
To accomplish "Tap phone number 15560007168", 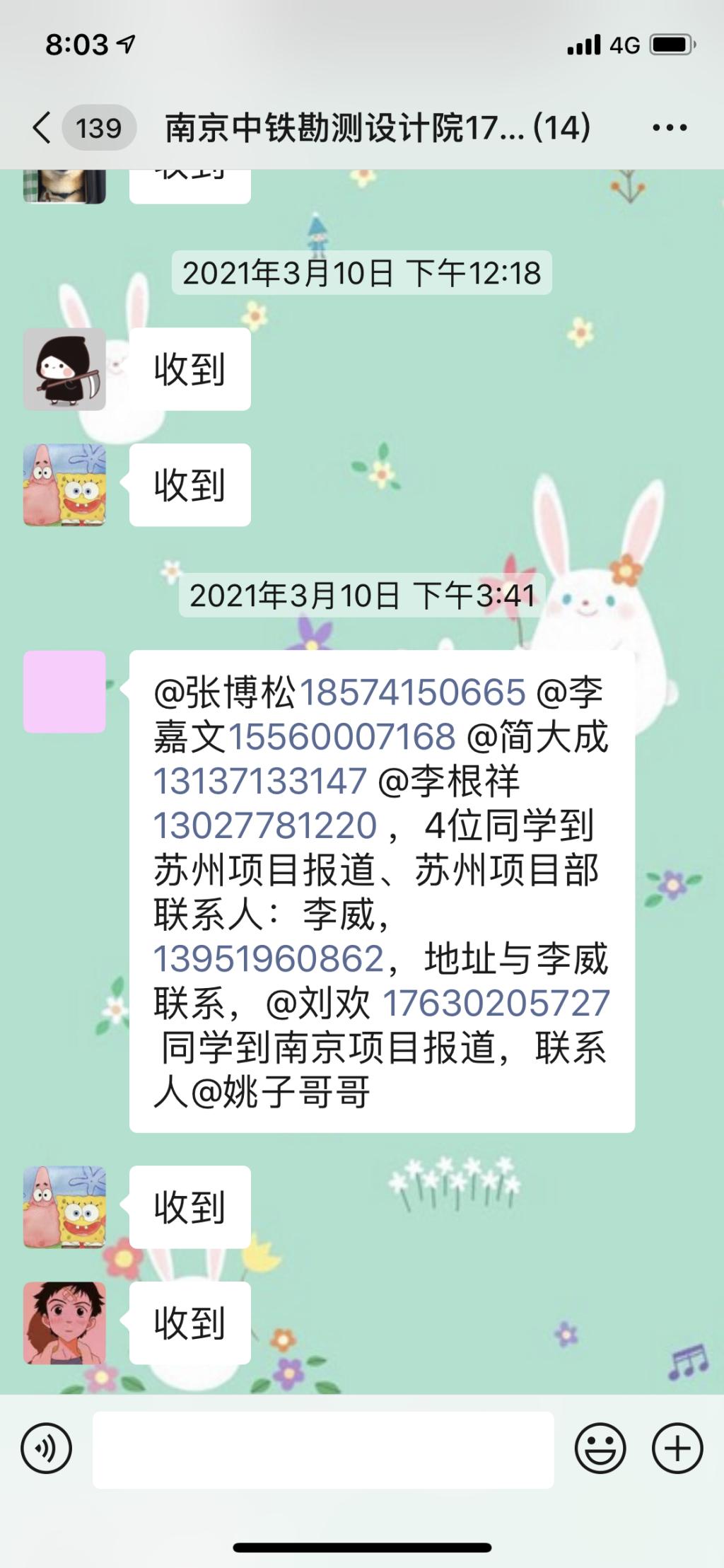I will click(x=341, y=737).
